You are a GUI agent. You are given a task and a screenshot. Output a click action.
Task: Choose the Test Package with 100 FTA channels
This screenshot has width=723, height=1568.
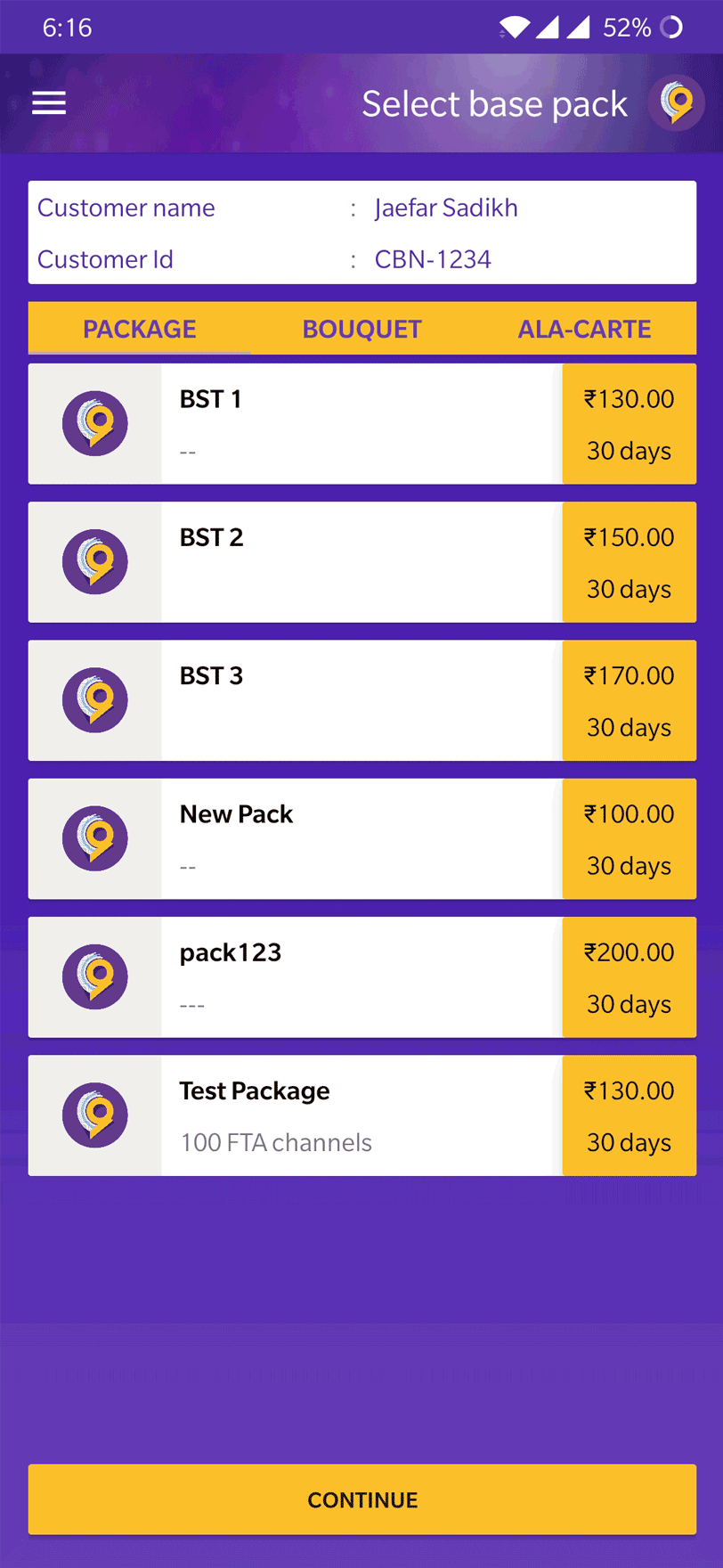(356, 1115)
